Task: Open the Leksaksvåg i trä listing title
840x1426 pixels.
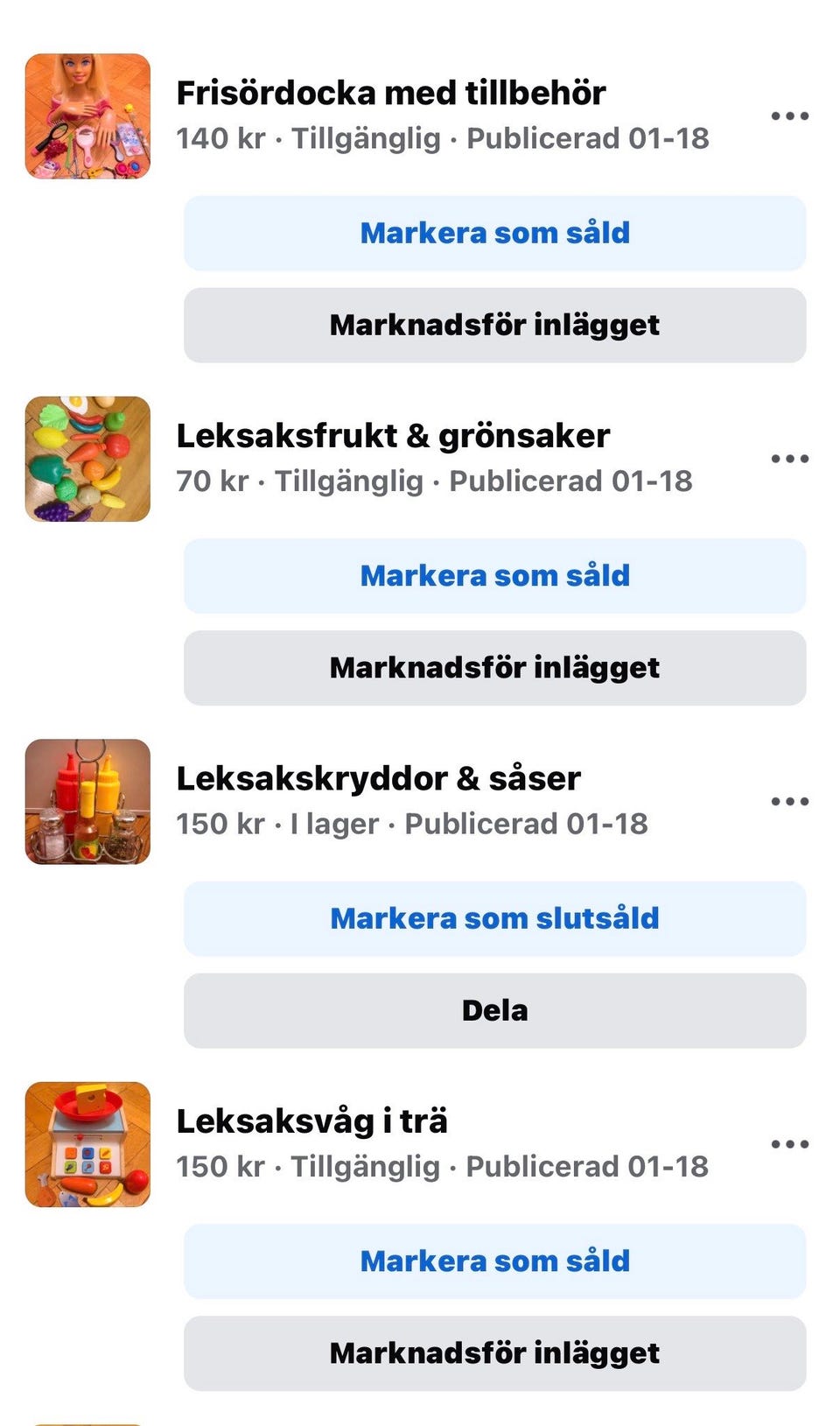Action: (311, 1120)
